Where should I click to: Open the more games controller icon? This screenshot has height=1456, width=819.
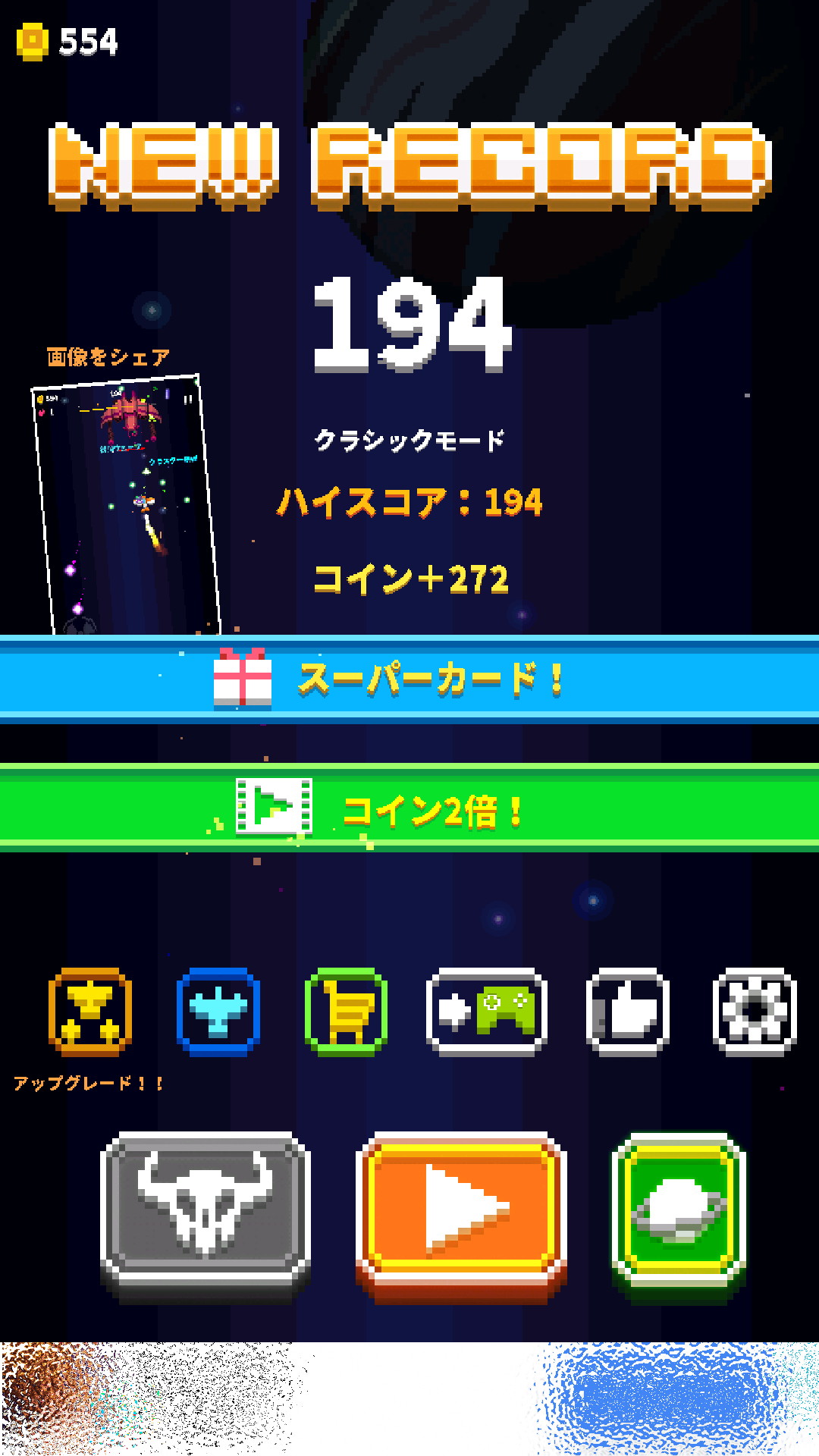coord(487,1012)
